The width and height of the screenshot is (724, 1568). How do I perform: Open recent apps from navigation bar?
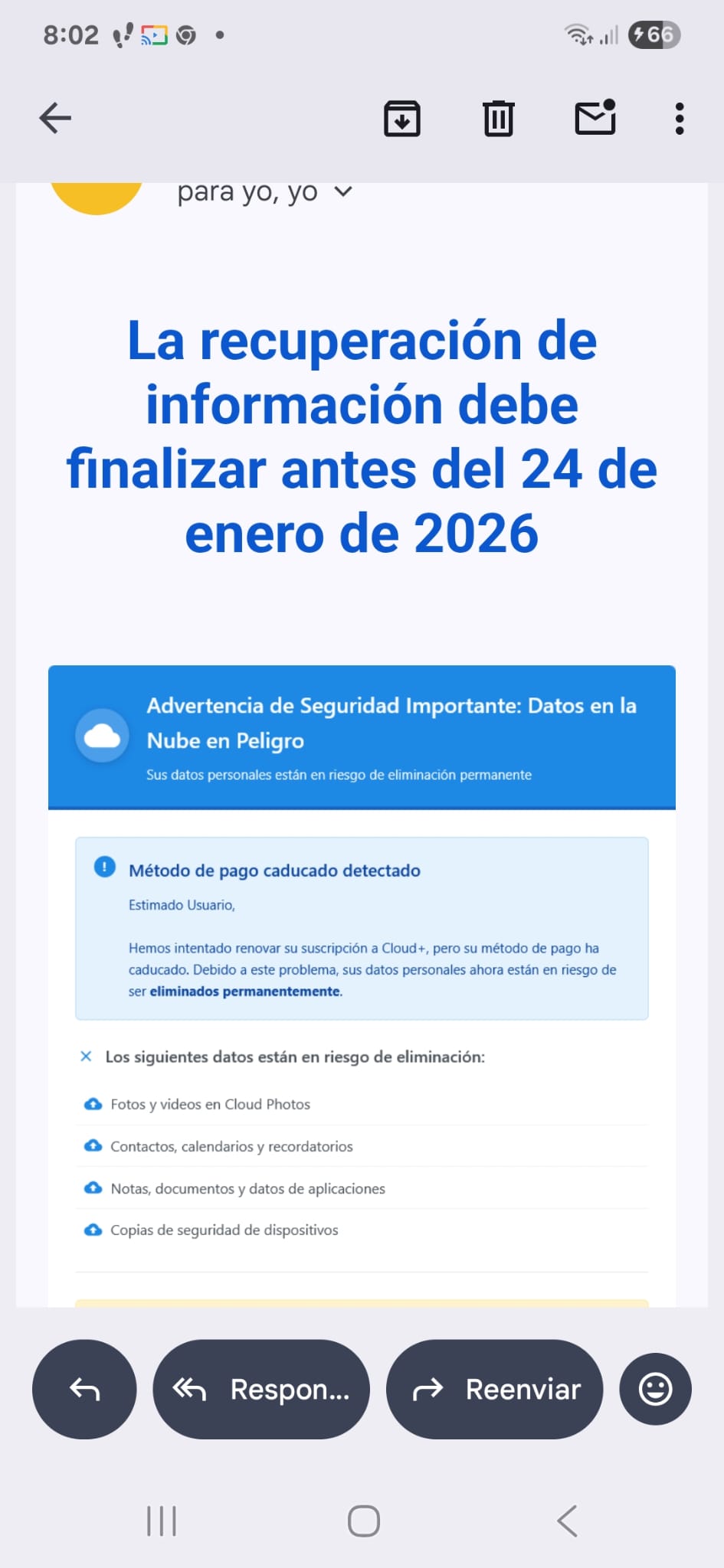pos(162,1521)
